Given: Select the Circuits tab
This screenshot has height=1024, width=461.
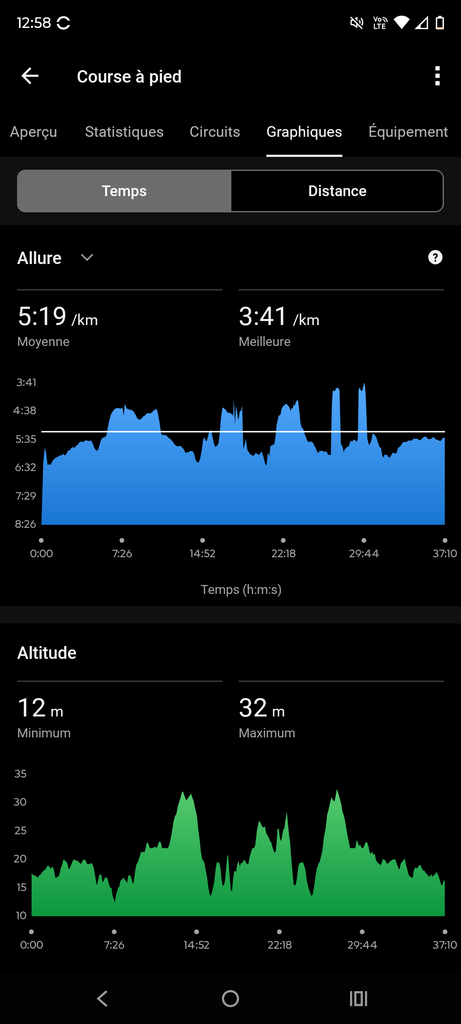Looking at the screenshot, I should coord(215,132).
